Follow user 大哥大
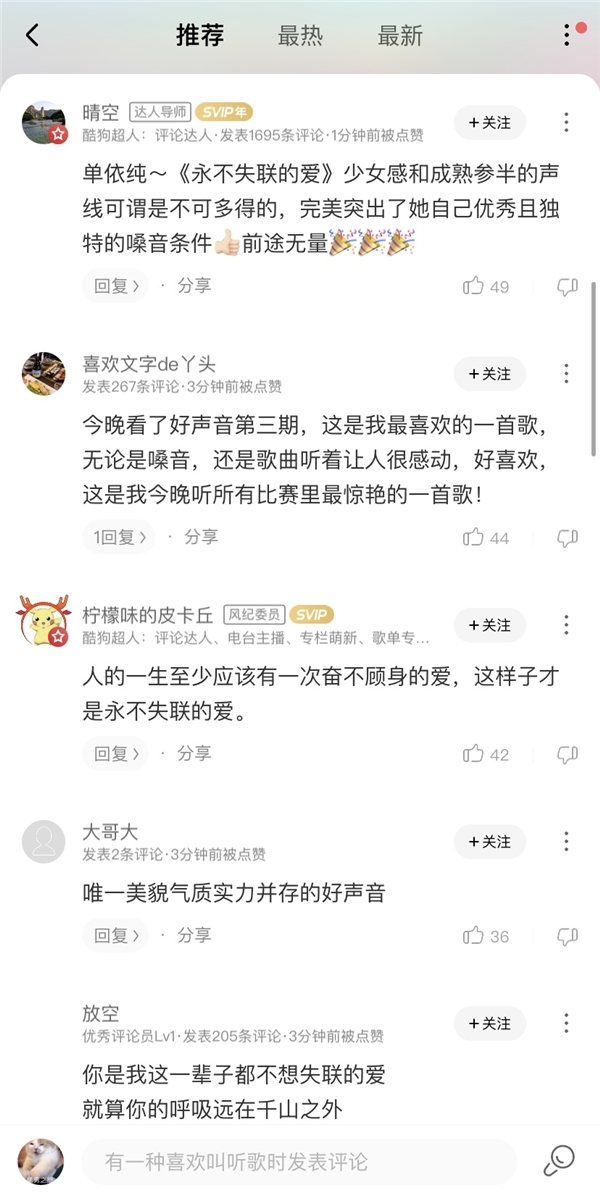600x1195 pixels. click(x=489, y=841)
